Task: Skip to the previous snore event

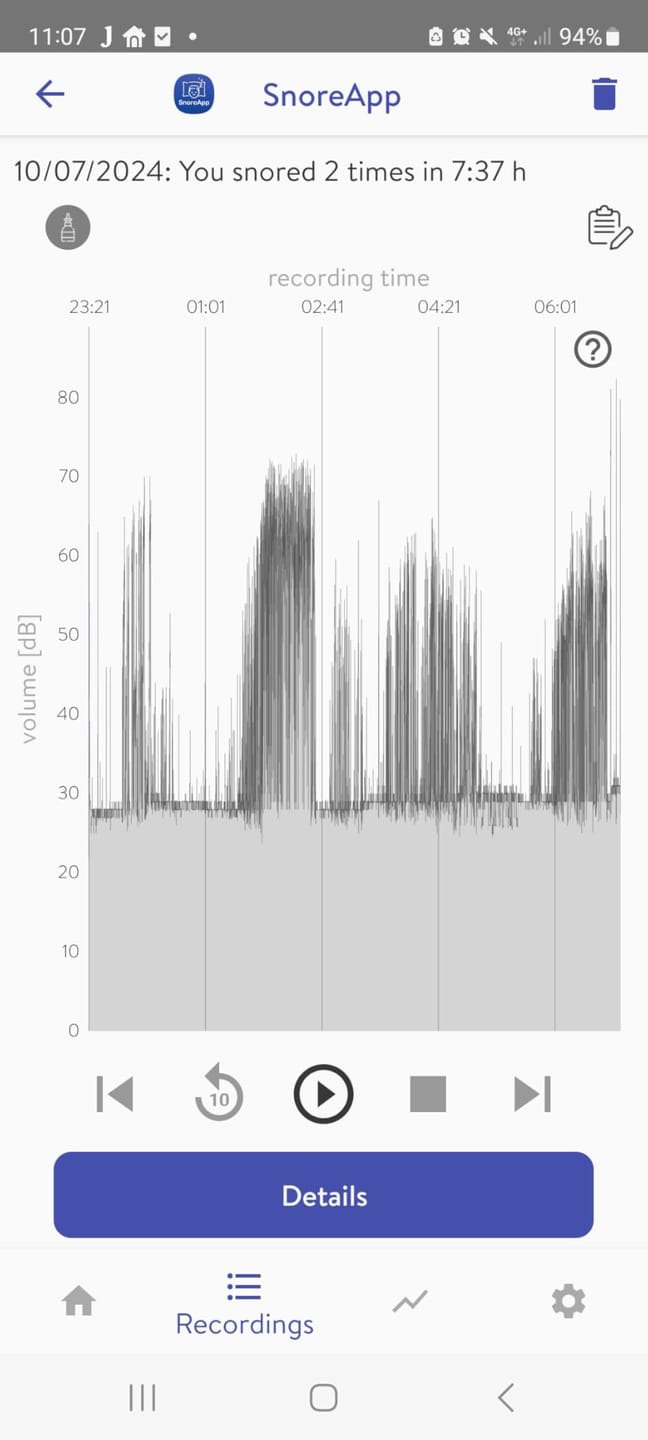Action: pyautogui.click(x=115, y=1094)
